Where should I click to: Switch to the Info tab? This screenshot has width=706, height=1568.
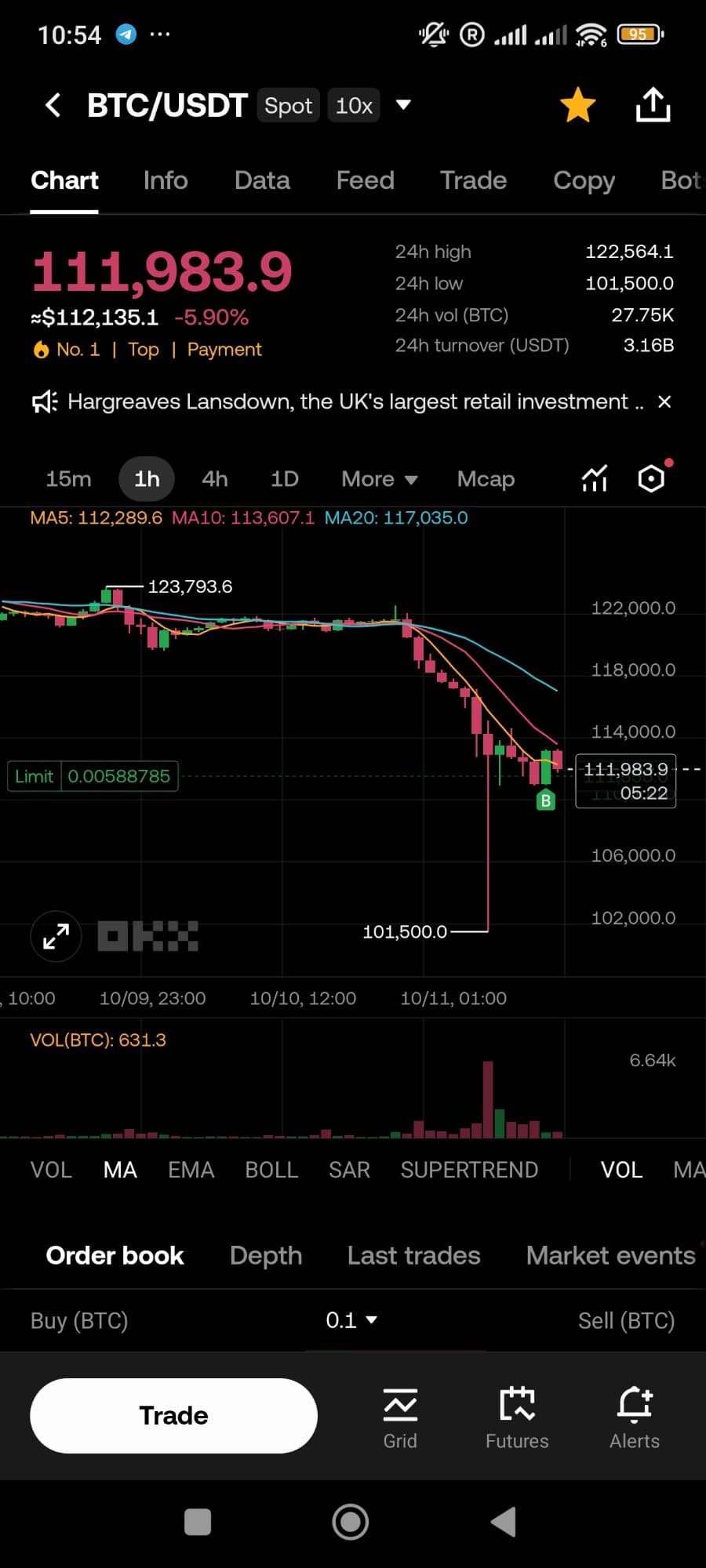(x=166, y=180)
